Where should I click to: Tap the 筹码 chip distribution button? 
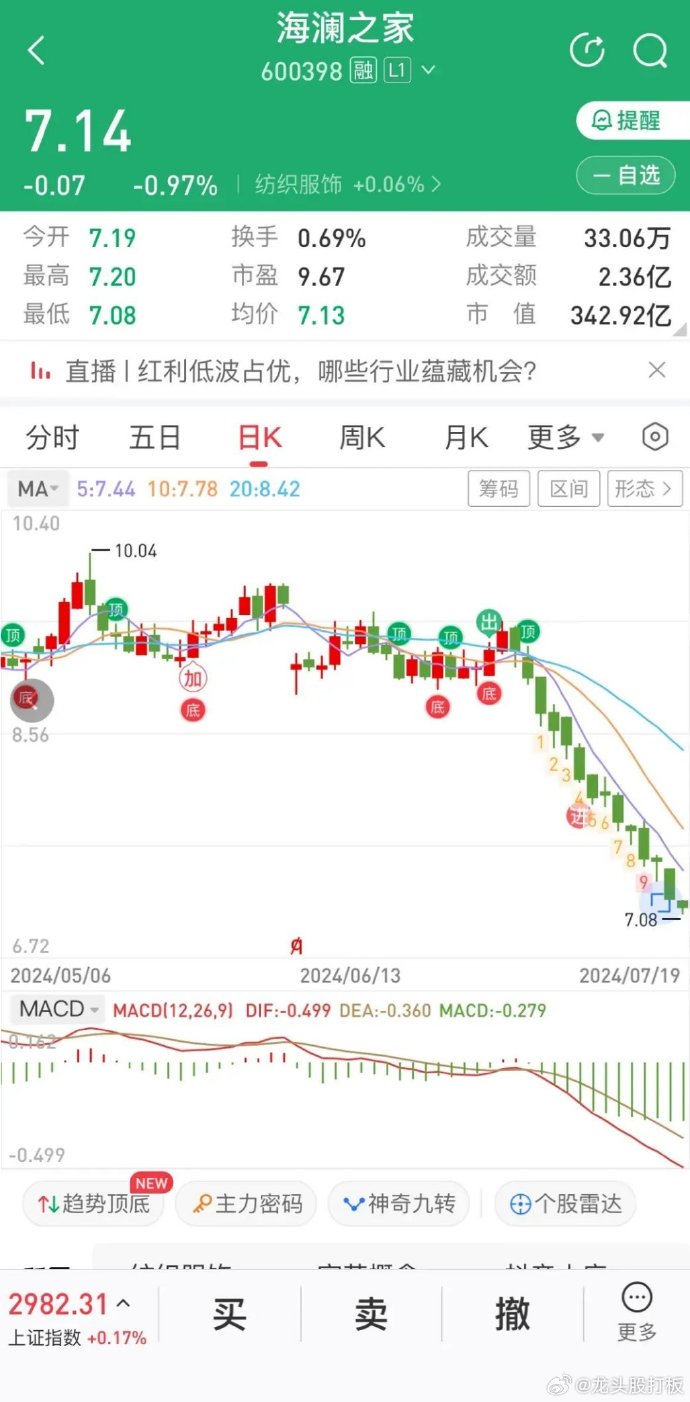[498, 489]
